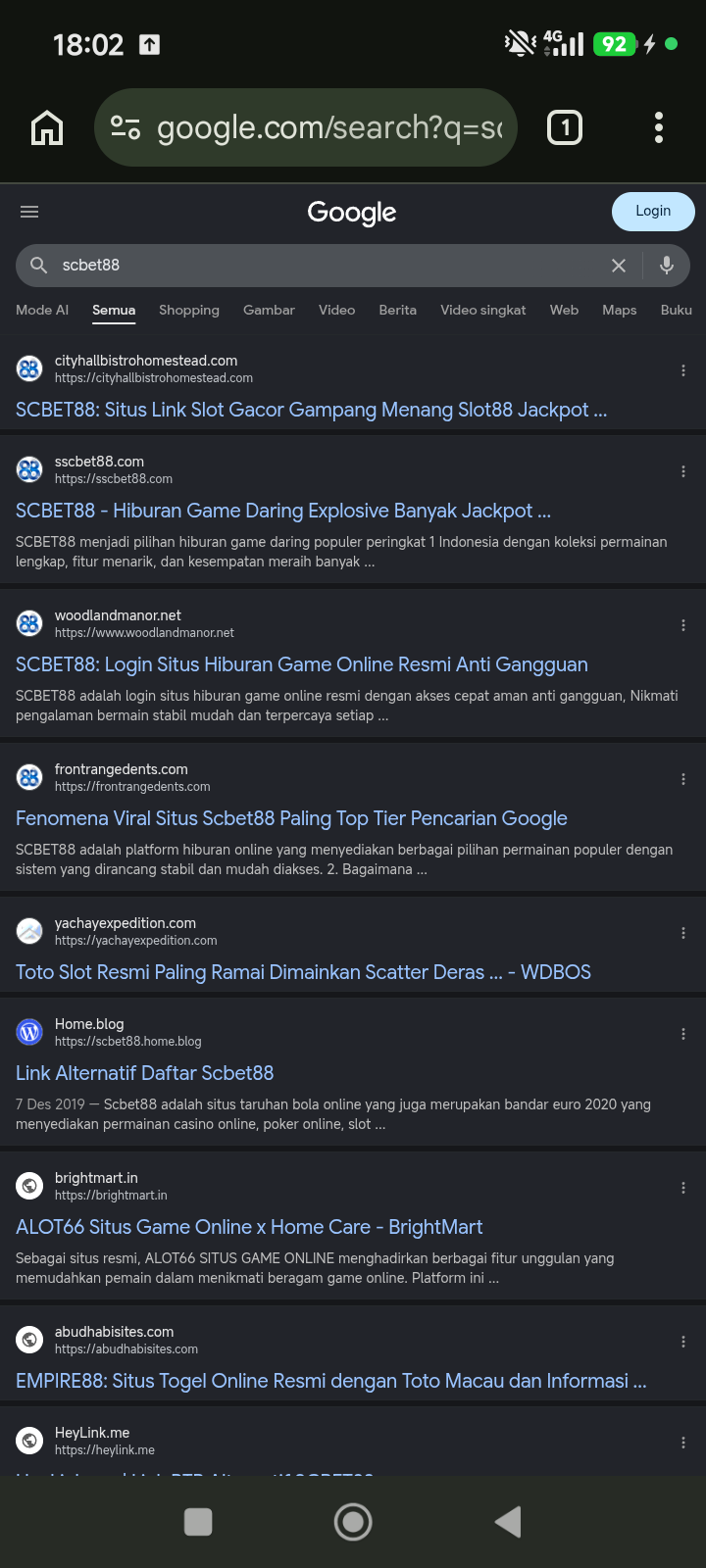Open more options for the sscbet88.com result
This screenshot has width=706, height=1568.
[x=683, y=471]
